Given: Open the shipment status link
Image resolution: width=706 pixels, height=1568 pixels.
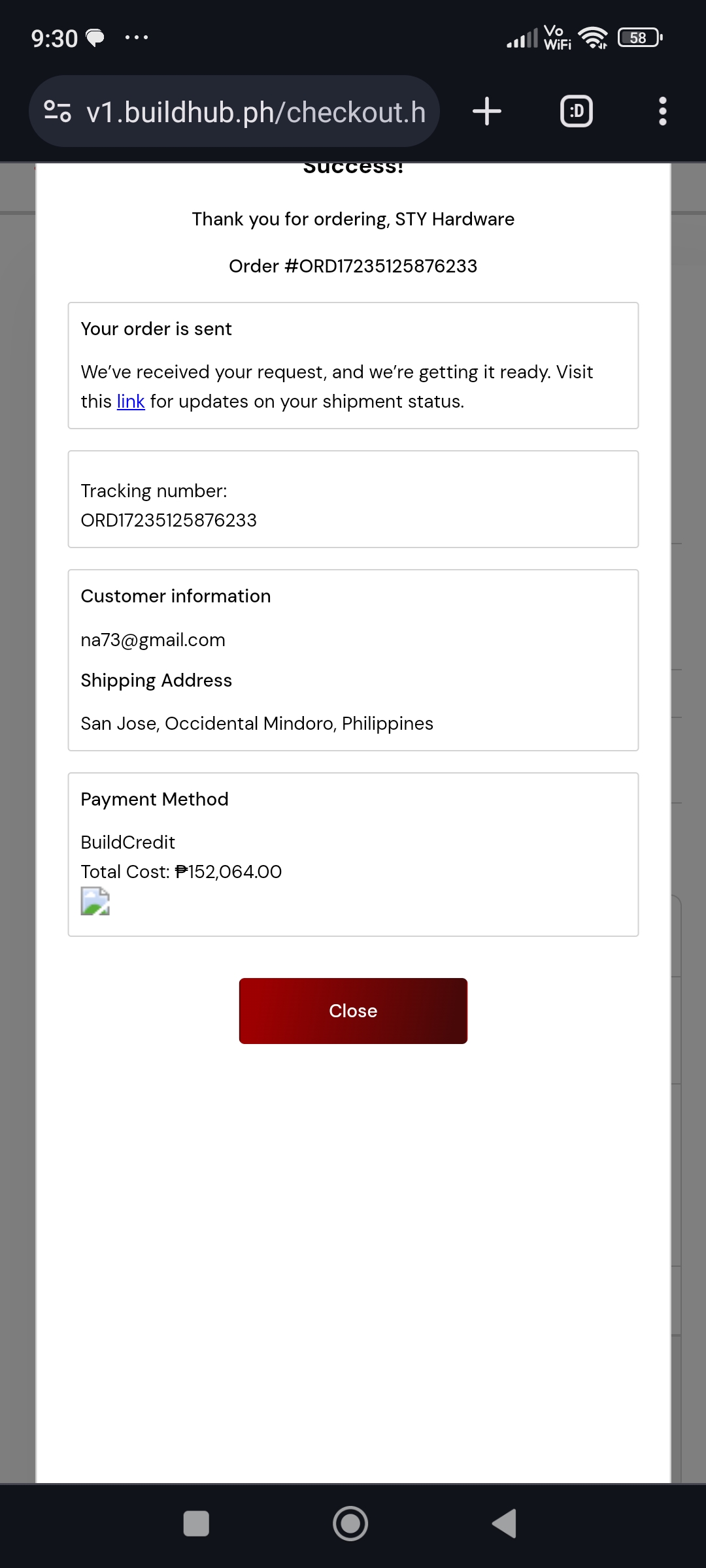Looking at the screenshot, I should 131,401.
